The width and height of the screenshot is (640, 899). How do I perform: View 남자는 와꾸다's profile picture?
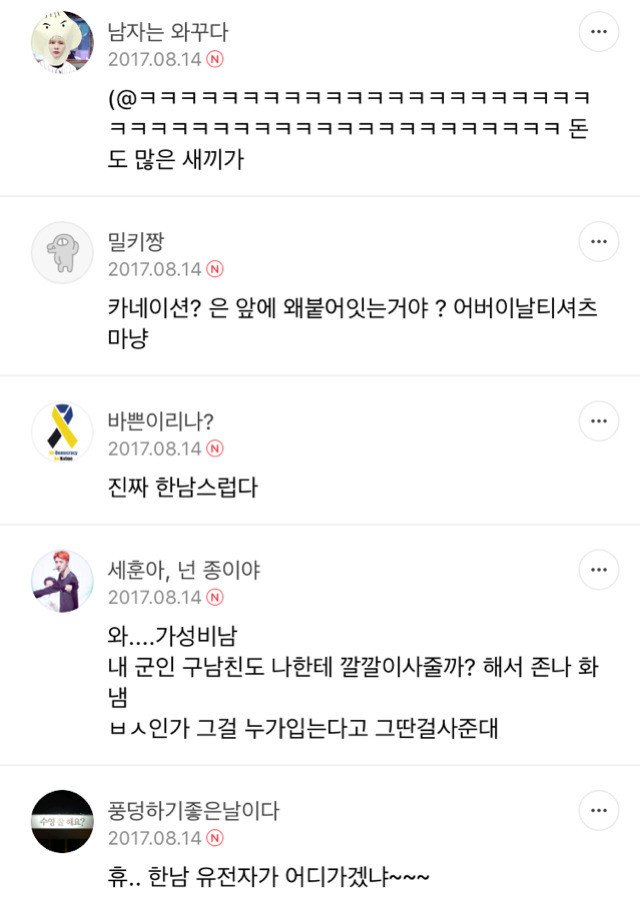[62, 42]
